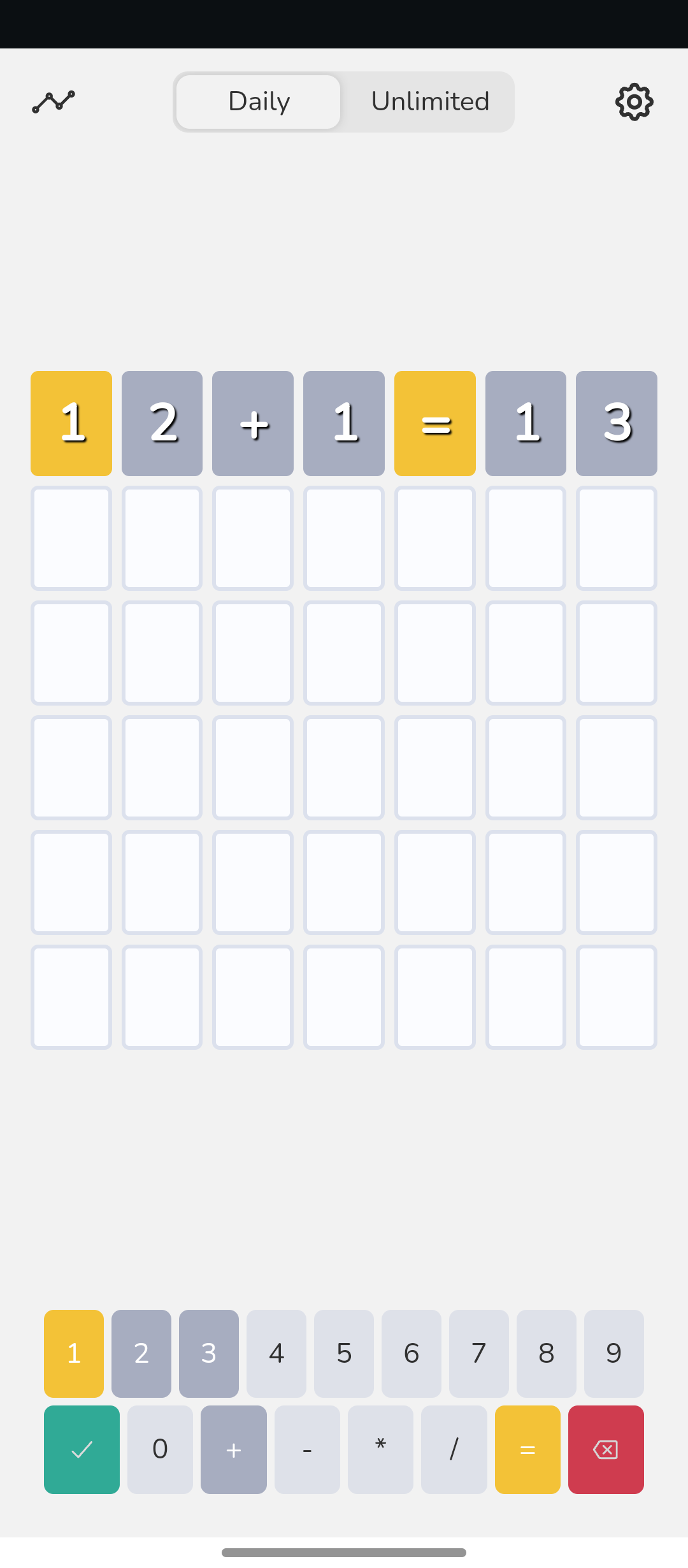Tap the 6 key
The width and height of the screenshot is (688, 1568).
412,1353
